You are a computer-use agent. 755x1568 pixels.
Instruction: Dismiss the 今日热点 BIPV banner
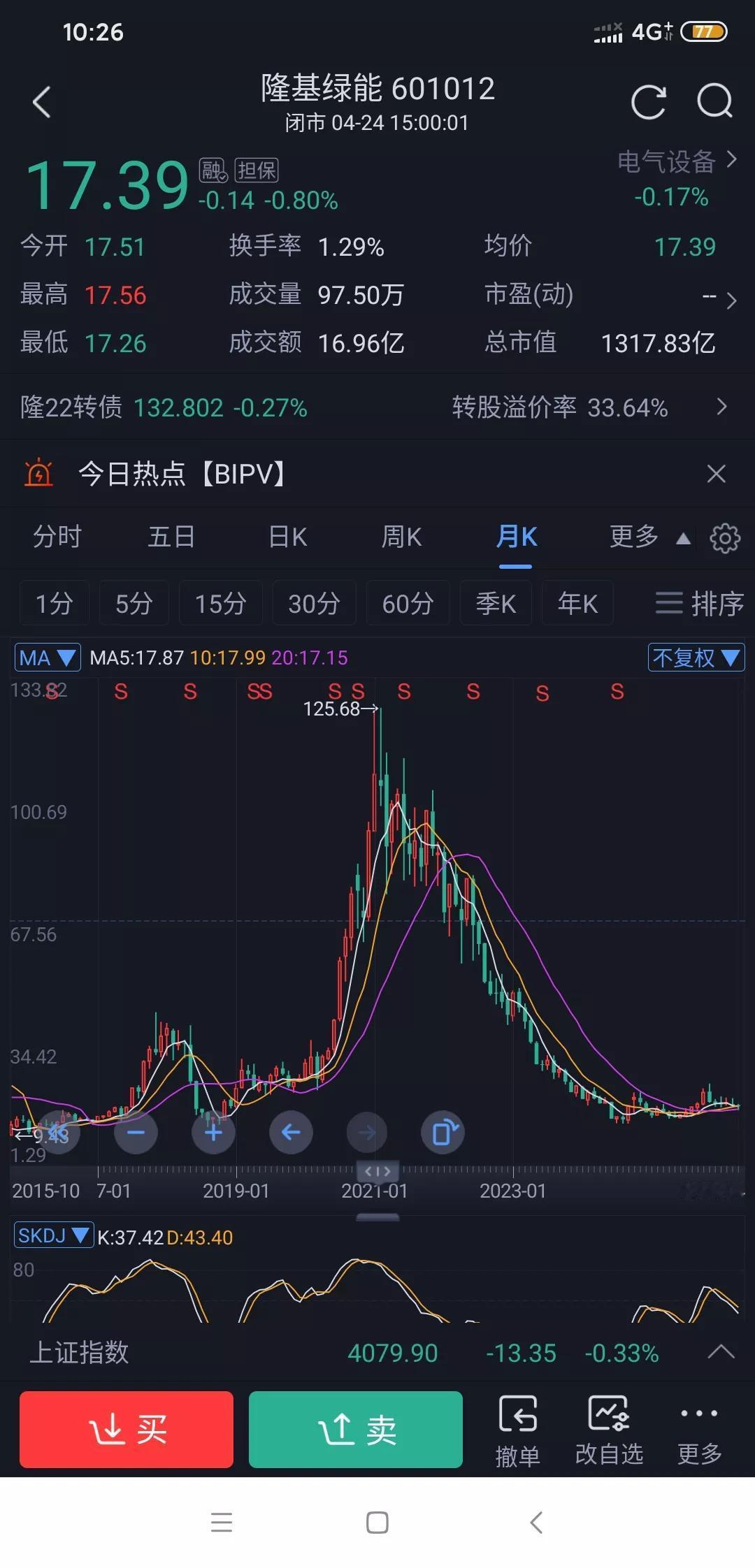[x=717, y=474]
